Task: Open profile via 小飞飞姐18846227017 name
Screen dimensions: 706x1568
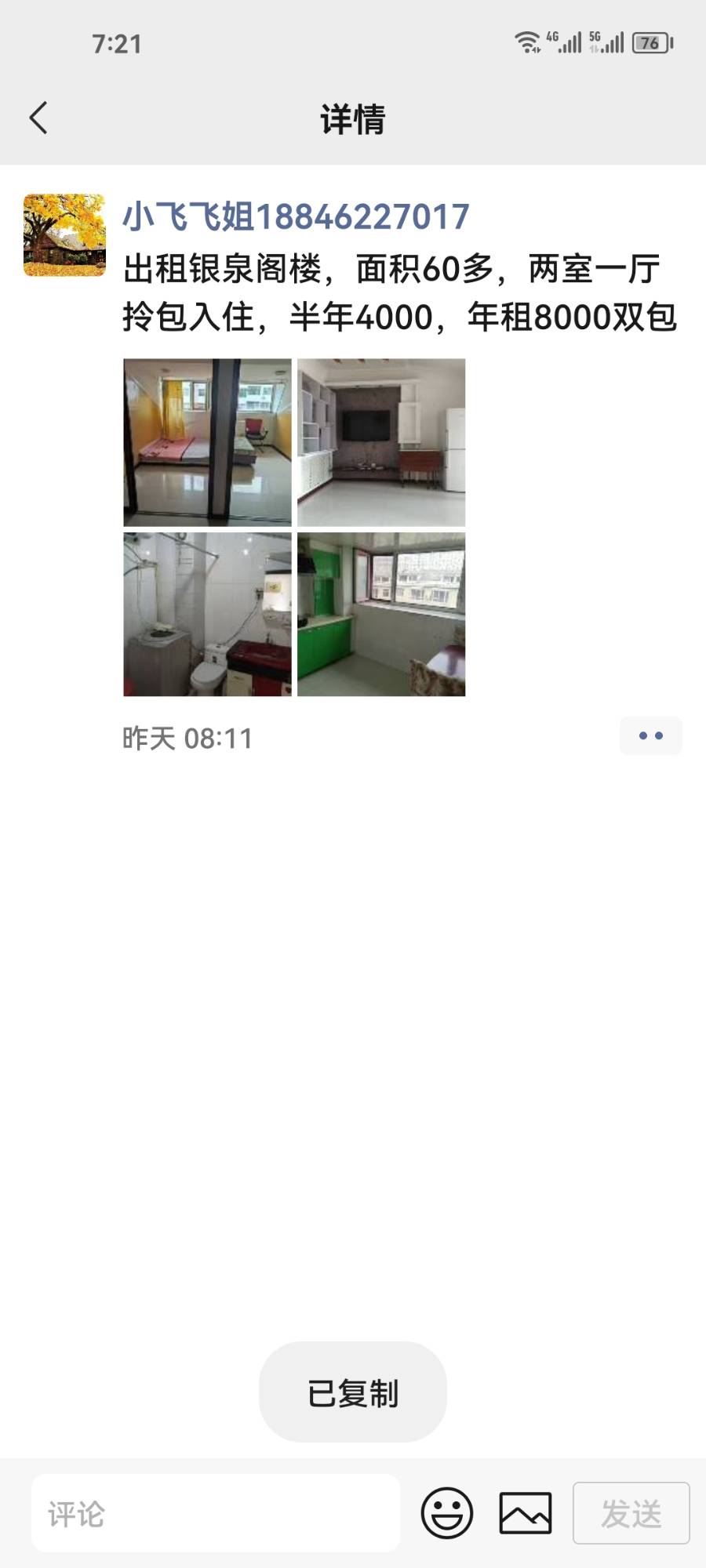Action: 296,216
